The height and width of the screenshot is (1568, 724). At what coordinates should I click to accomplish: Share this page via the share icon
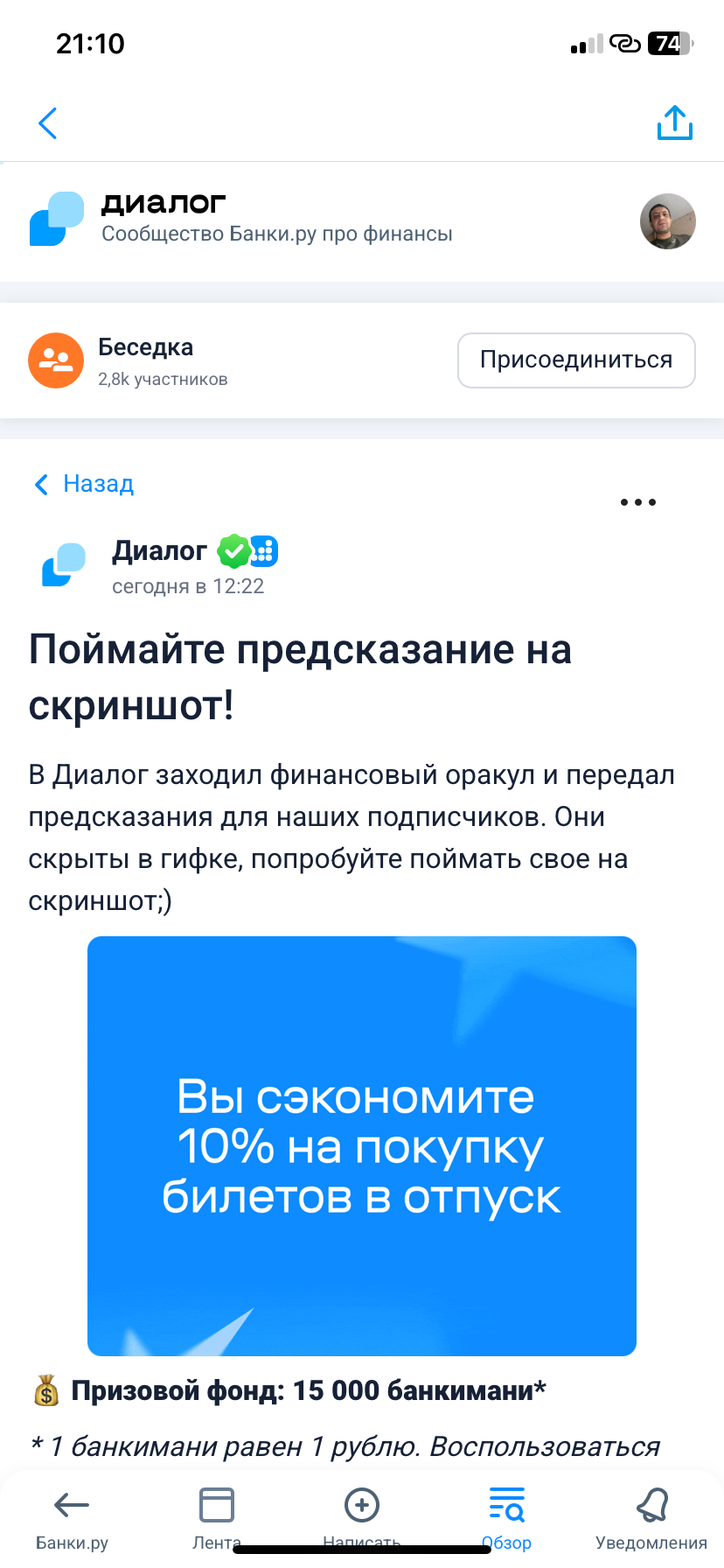coord(674,122)
